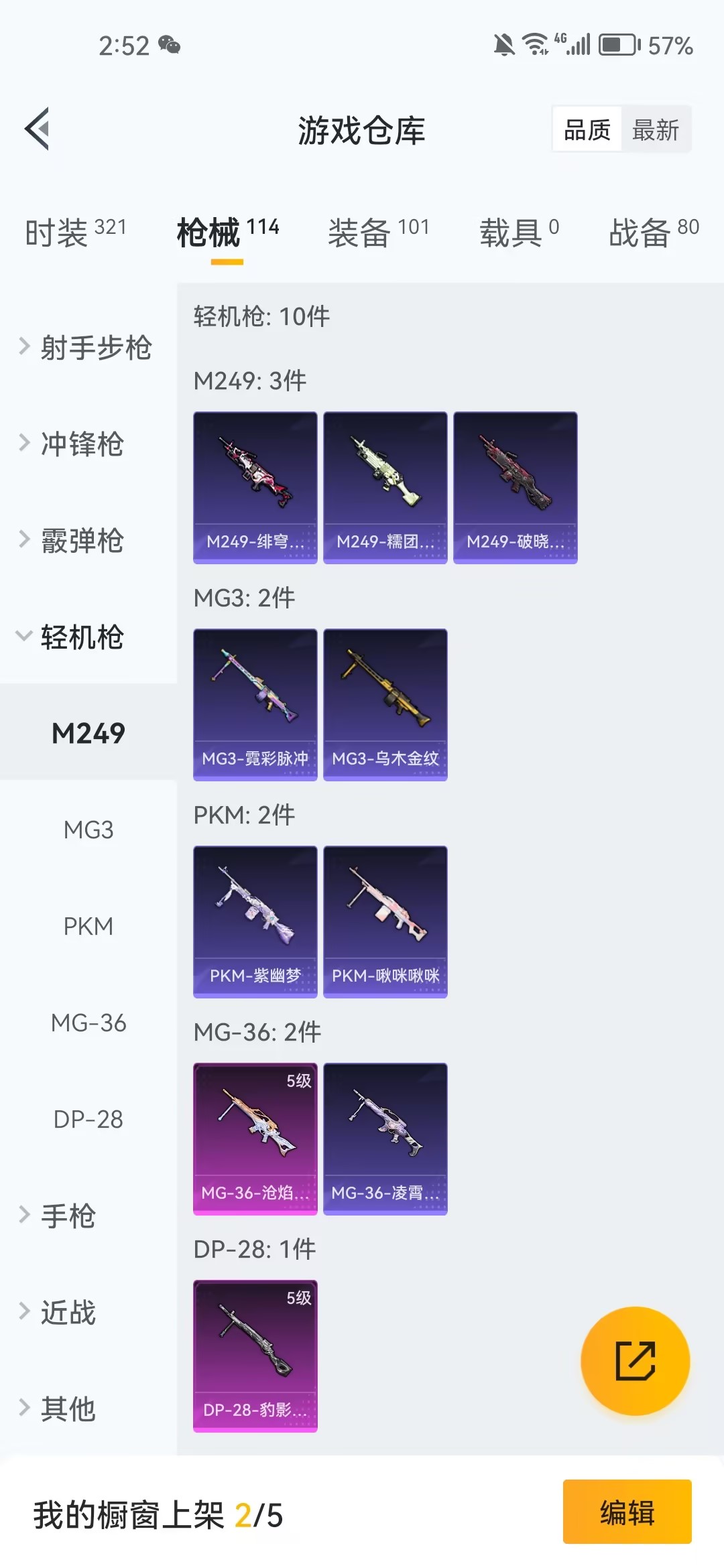Select the M249-糯团 weapon skin
Viewport: 724px width, 1568px height.
pyautogui.click(x=385, y=486)
